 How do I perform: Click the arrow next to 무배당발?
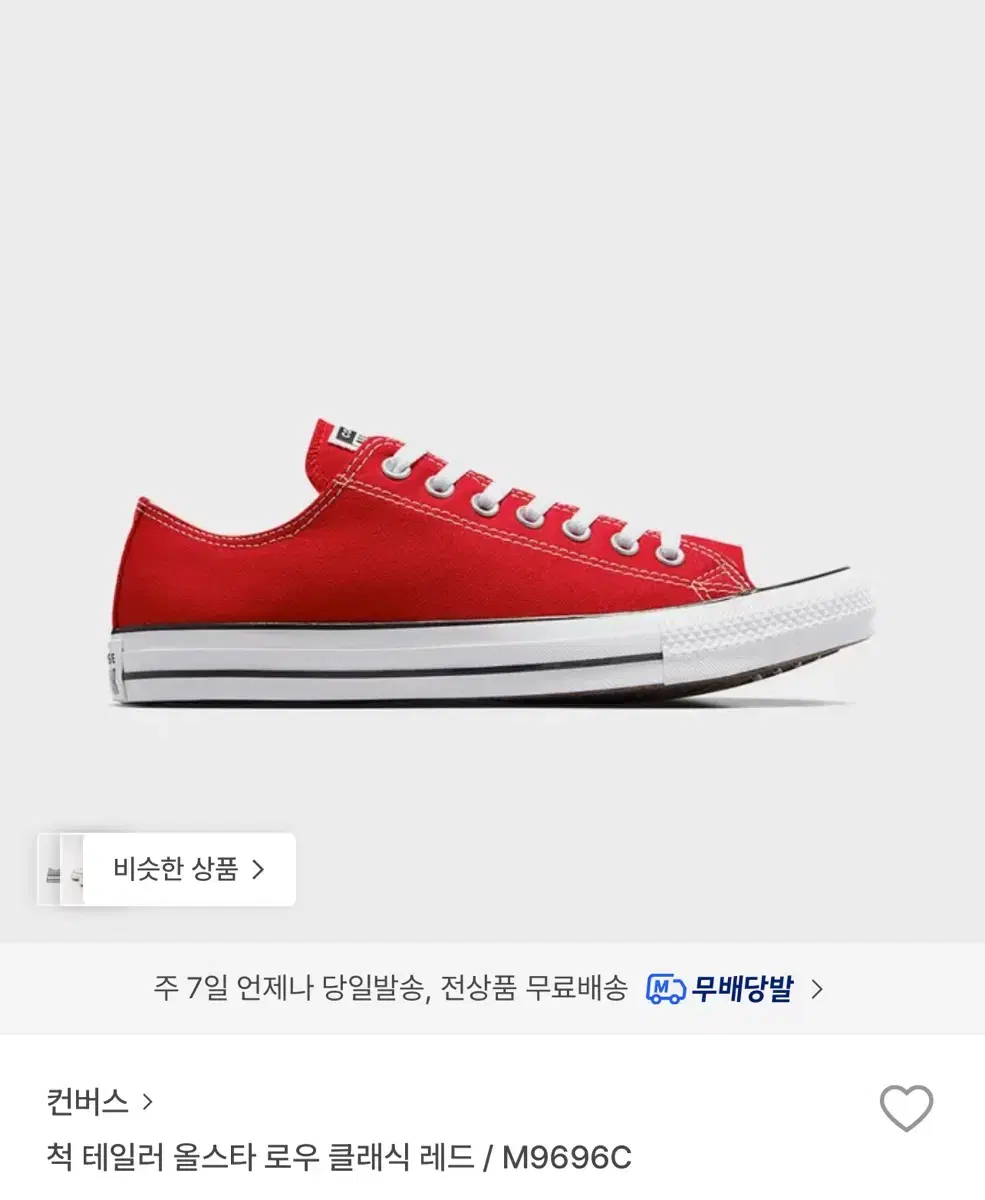(818, 990)
